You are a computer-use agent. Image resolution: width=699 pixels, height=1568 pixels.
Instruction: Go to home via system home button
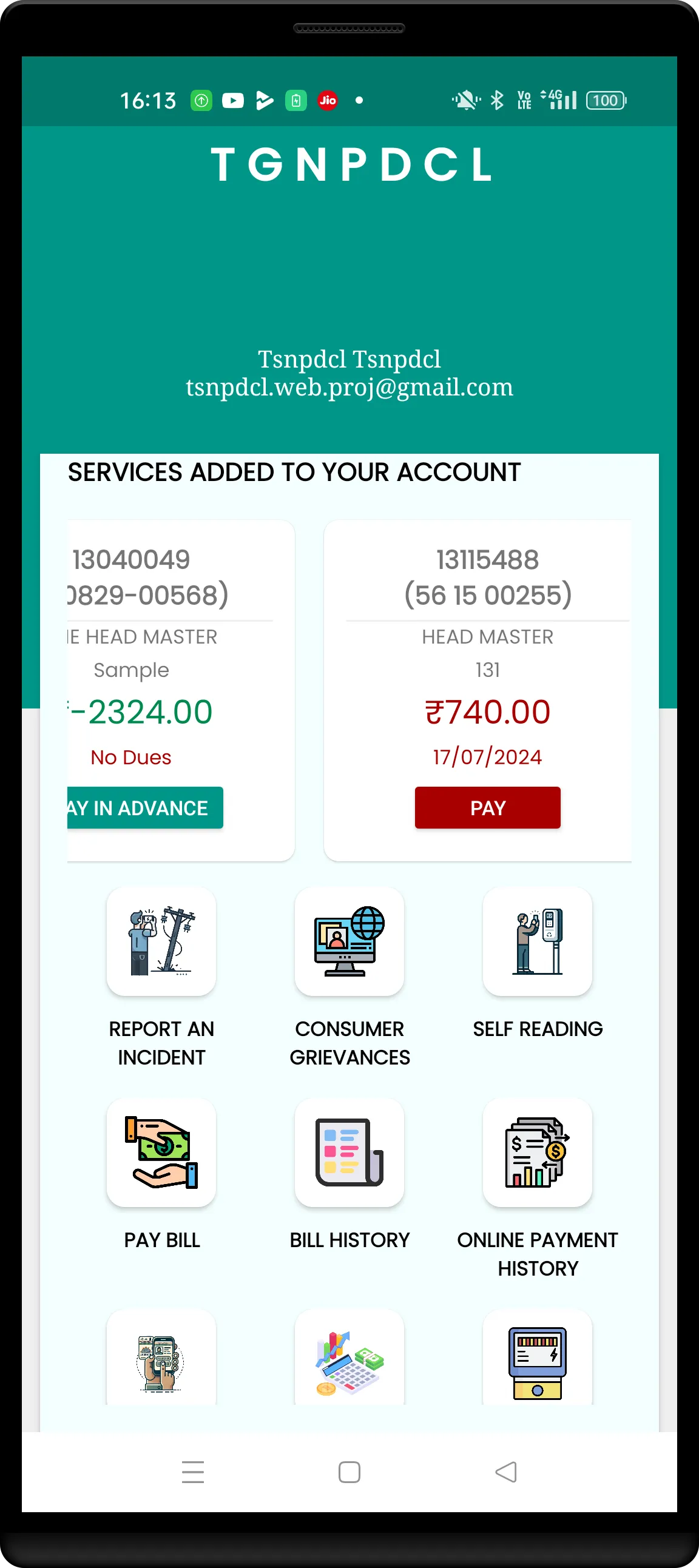(x=349, y=1472)
